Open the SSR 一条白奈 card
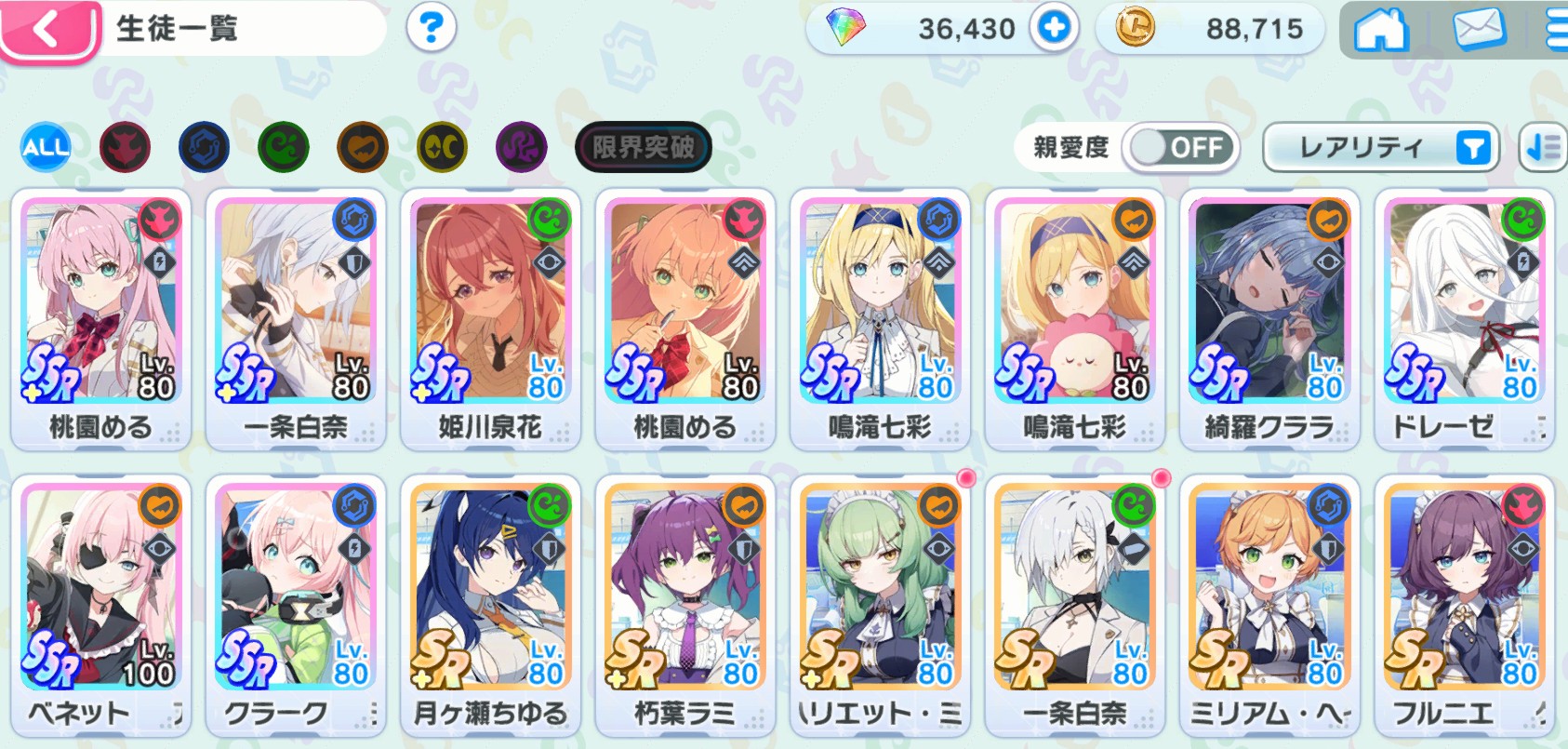Image resolution: width=1568 pixels, height=749 pixels. tap(295, 316)
